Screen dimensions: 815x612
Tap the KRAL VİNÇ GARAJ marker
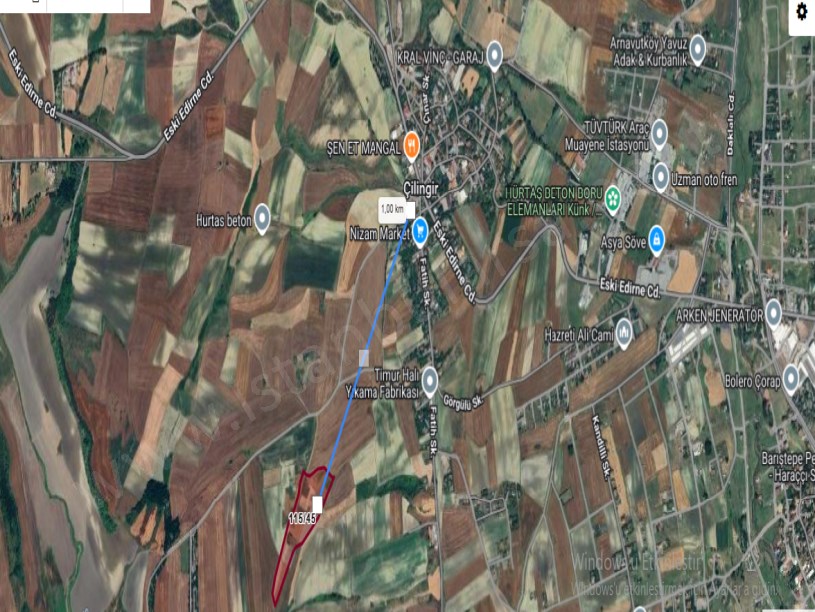tap(493, 55)
